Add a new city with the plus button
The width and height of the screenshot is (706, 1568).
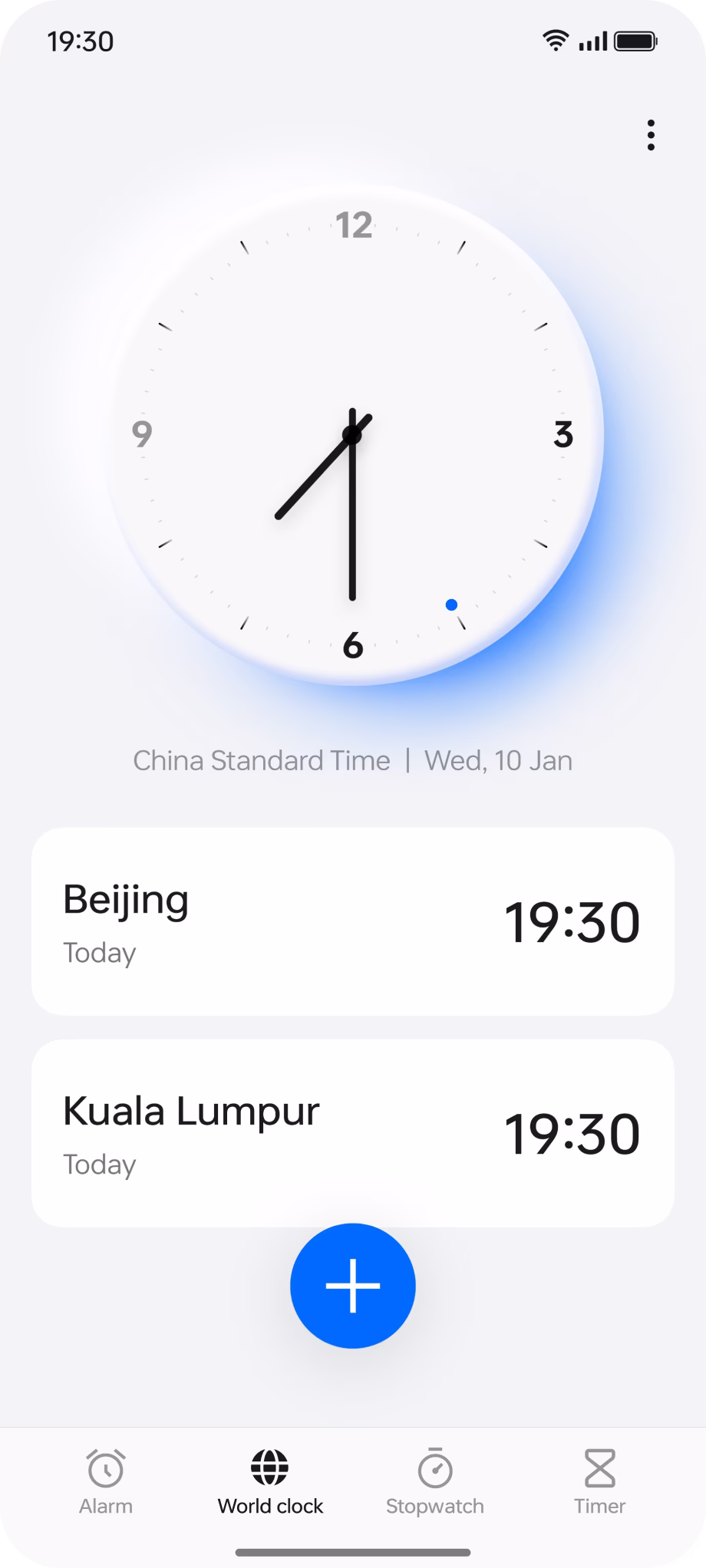(x=353, y=1286)
